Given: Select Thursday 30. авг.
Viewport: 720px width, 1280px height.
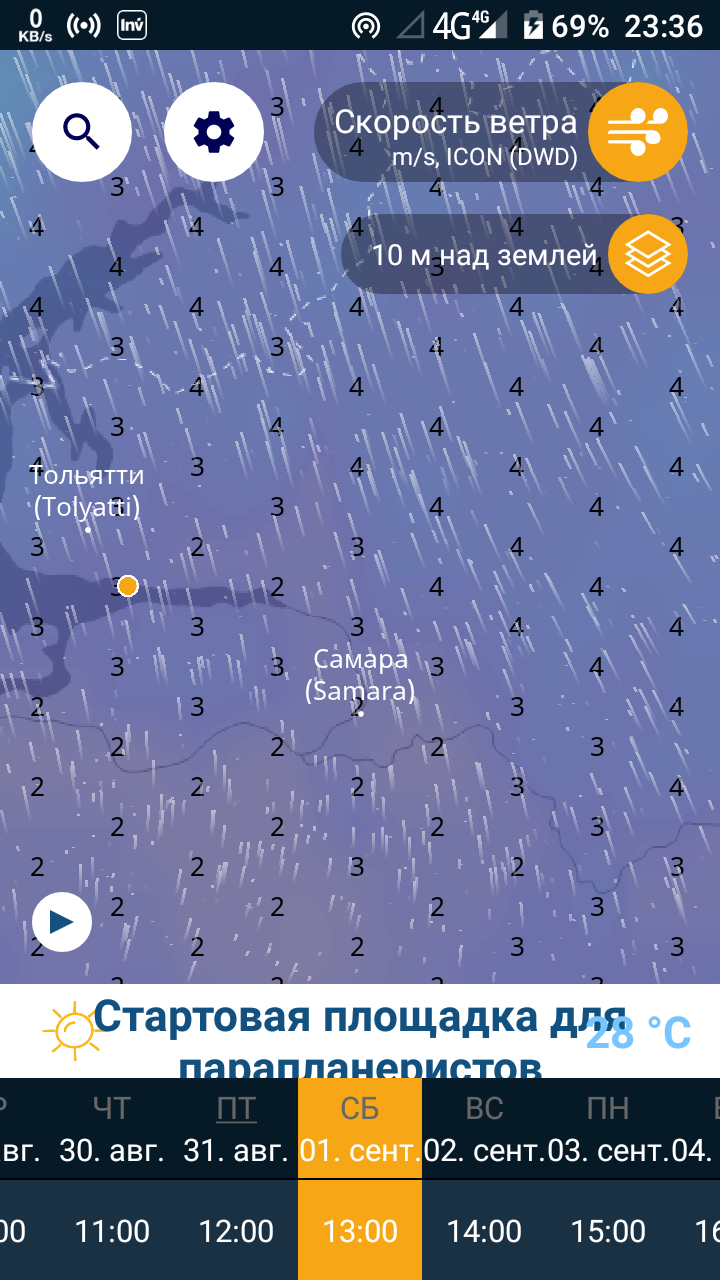Looking at the screenshot, I should pos(112,1128).
